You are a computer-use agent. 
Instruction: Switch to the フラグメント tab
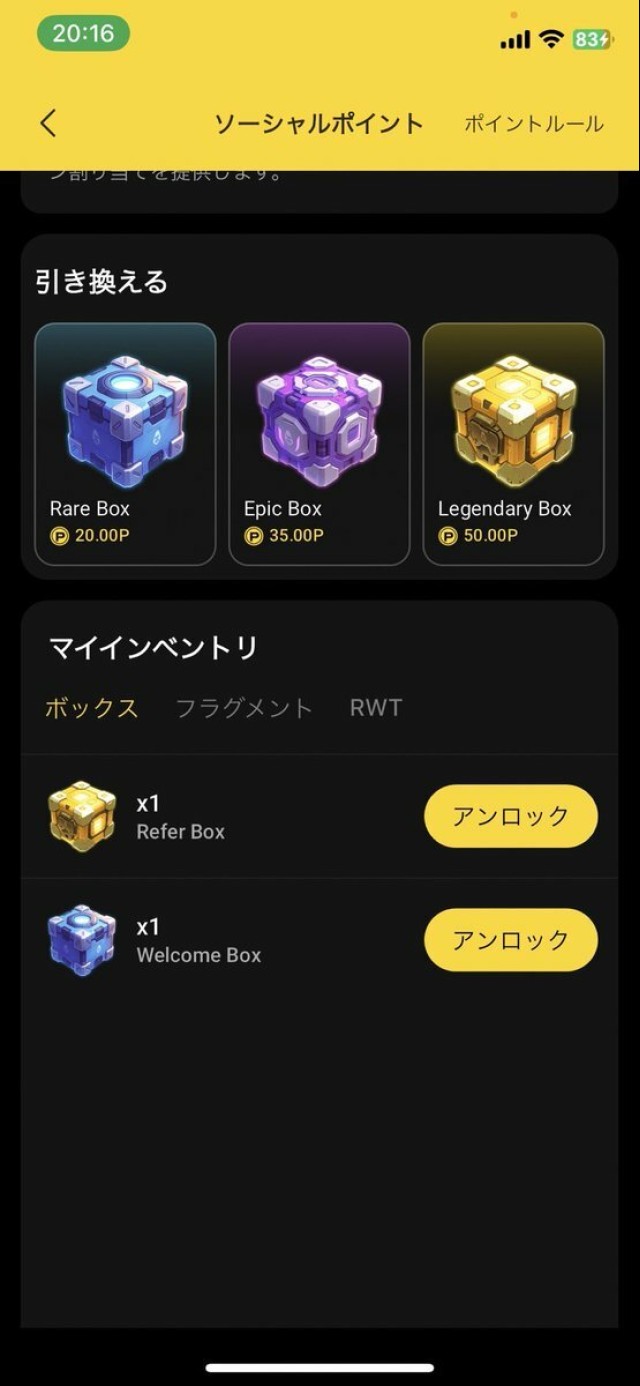(244, 708)
